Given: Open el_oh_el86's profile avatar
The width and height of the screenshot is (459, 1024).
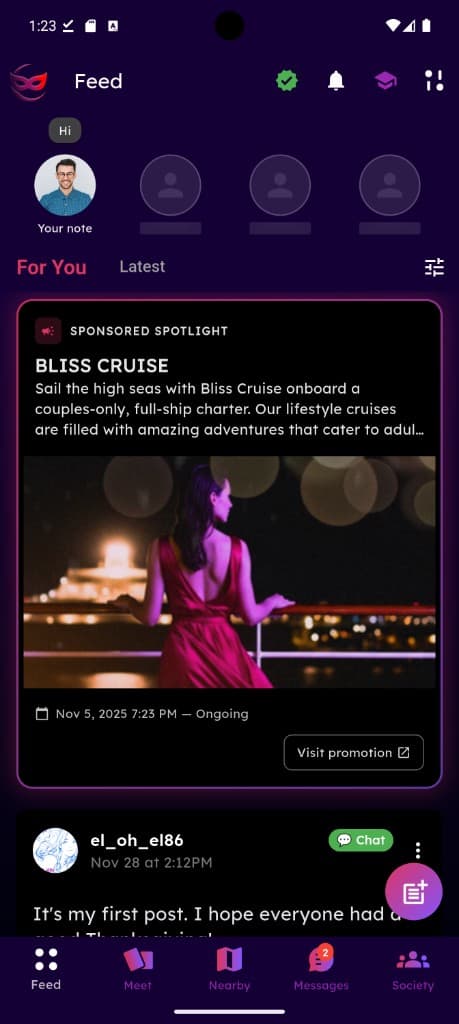Looking at the screenshot, I should coord(55,851).
